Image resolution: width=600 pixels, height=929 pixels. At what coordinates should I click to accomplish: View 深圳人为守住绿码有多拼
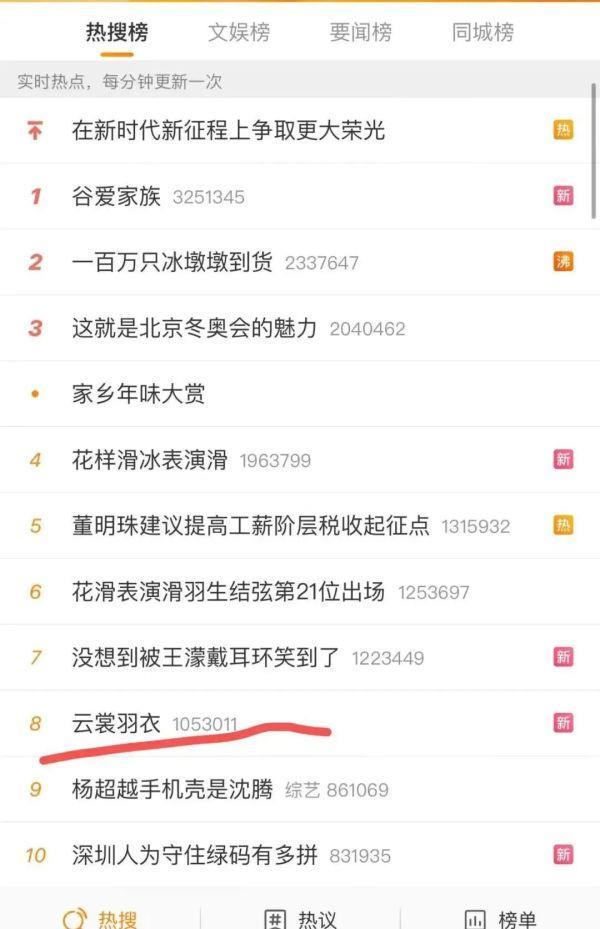194,855
